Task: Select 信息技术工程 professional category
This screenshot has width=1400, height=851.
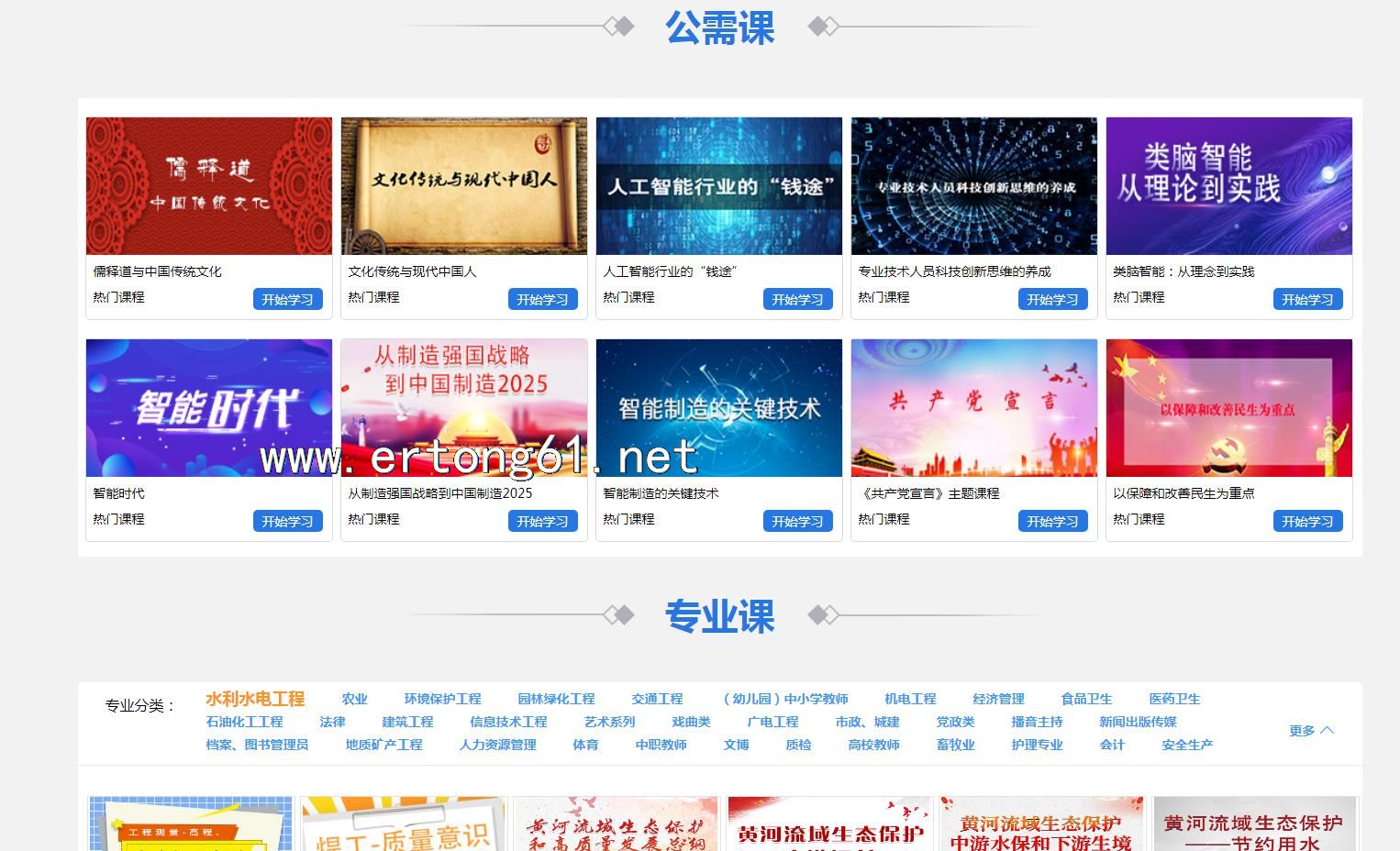Action: (x=508, y=722)
